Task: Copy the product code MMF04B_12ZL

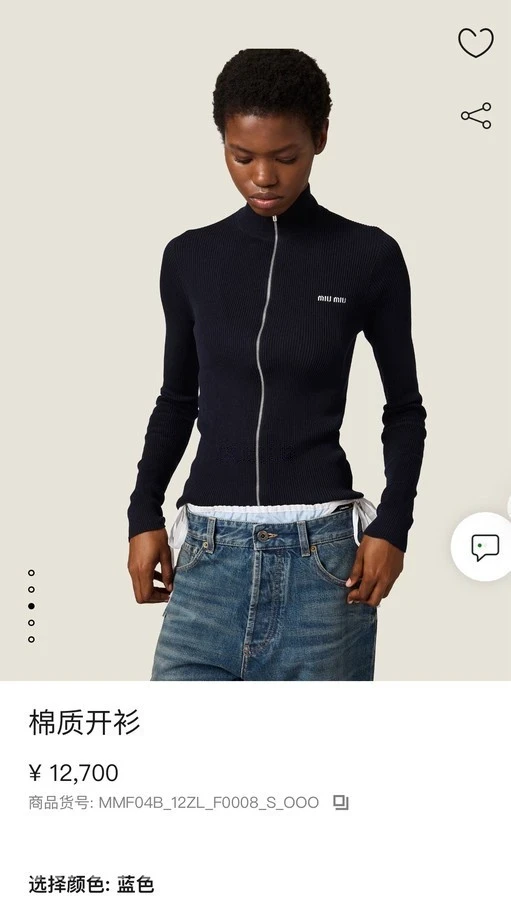Action: coord(341,802)
